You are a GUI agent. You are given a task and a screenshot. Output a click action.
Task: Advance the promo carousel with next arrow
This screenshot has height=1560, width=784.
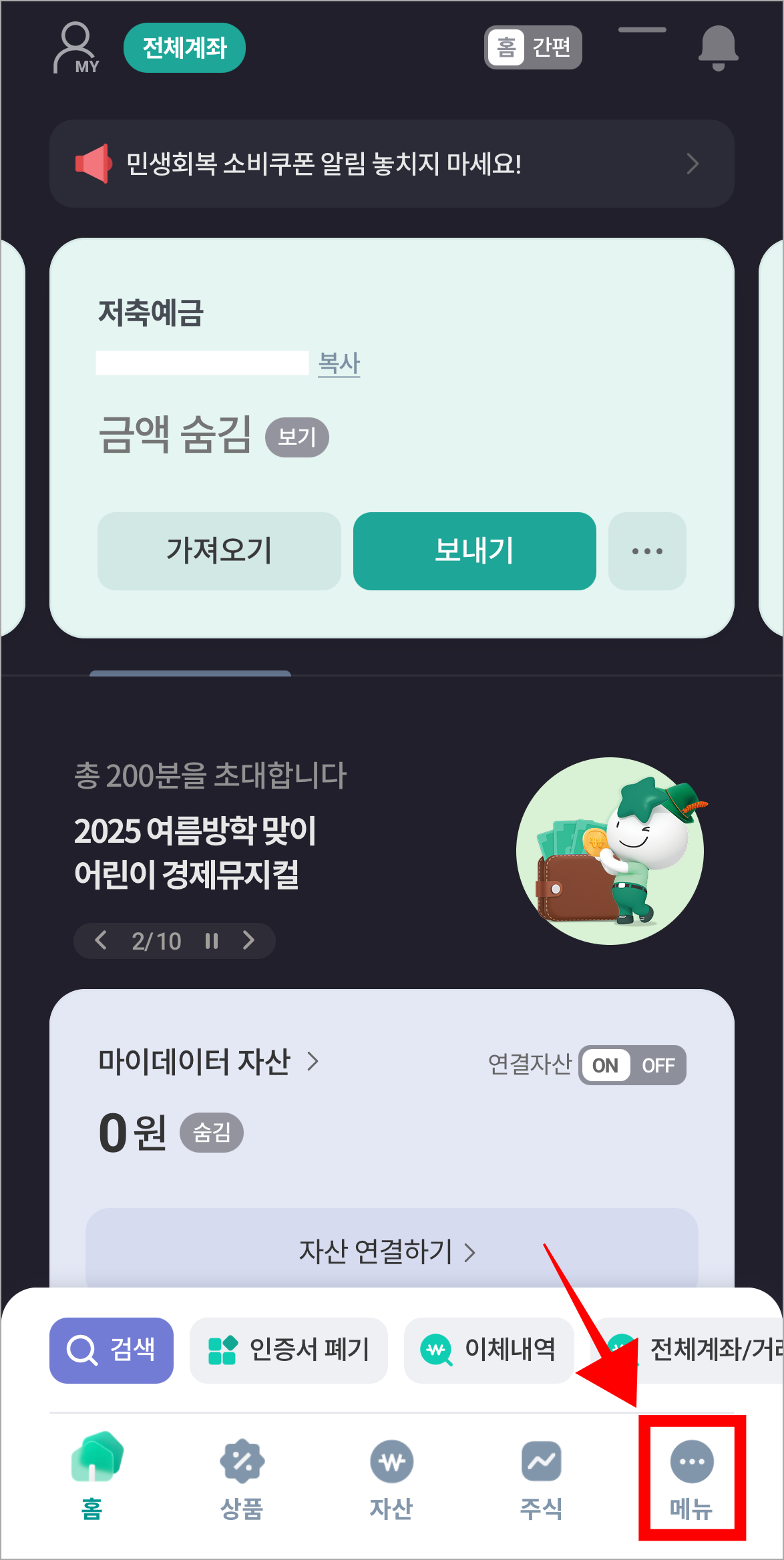tap(250, 941)
